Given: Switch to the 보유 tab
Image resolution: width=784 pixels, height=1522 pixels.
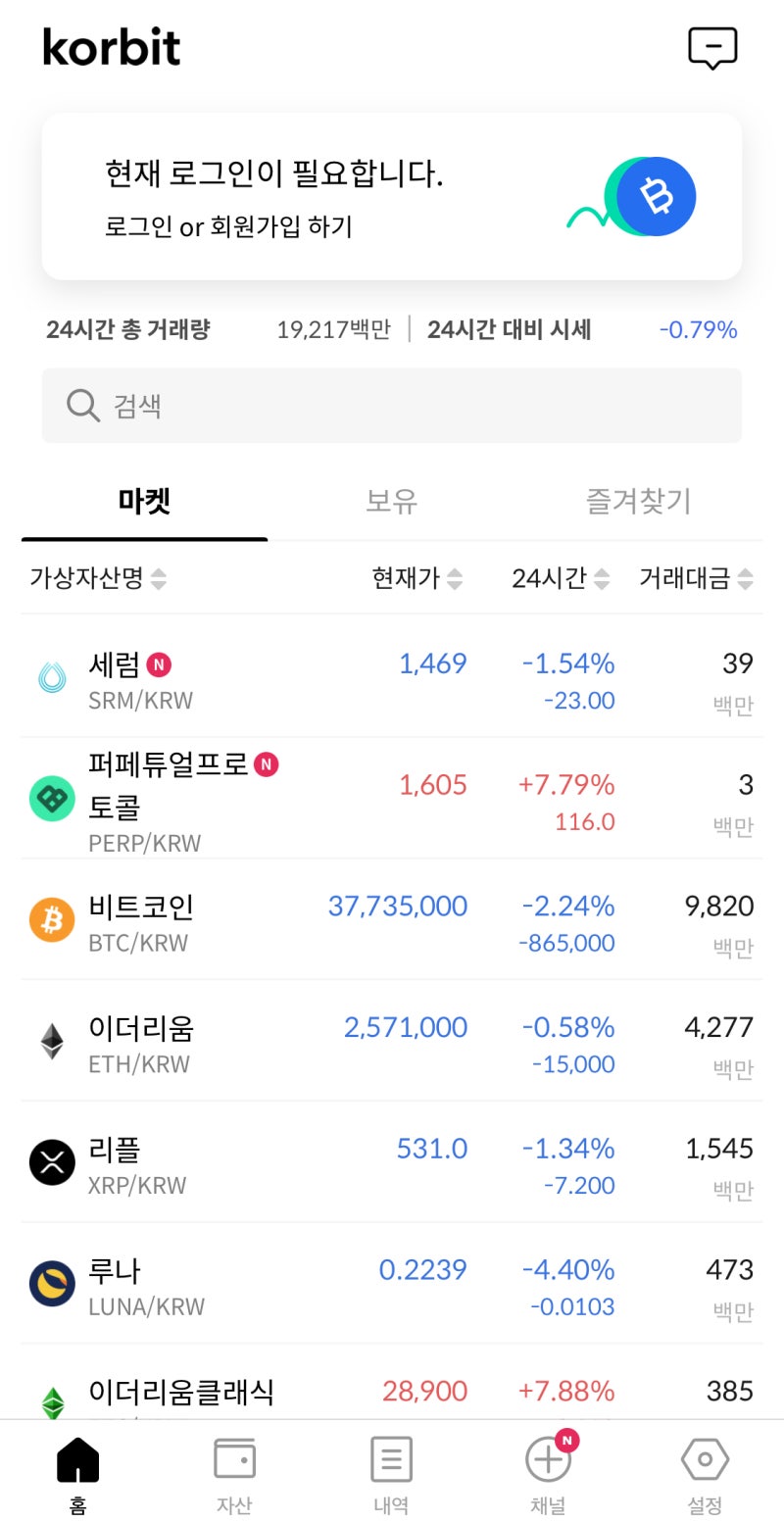Looking at the screenshot, I should coord(391,501).
